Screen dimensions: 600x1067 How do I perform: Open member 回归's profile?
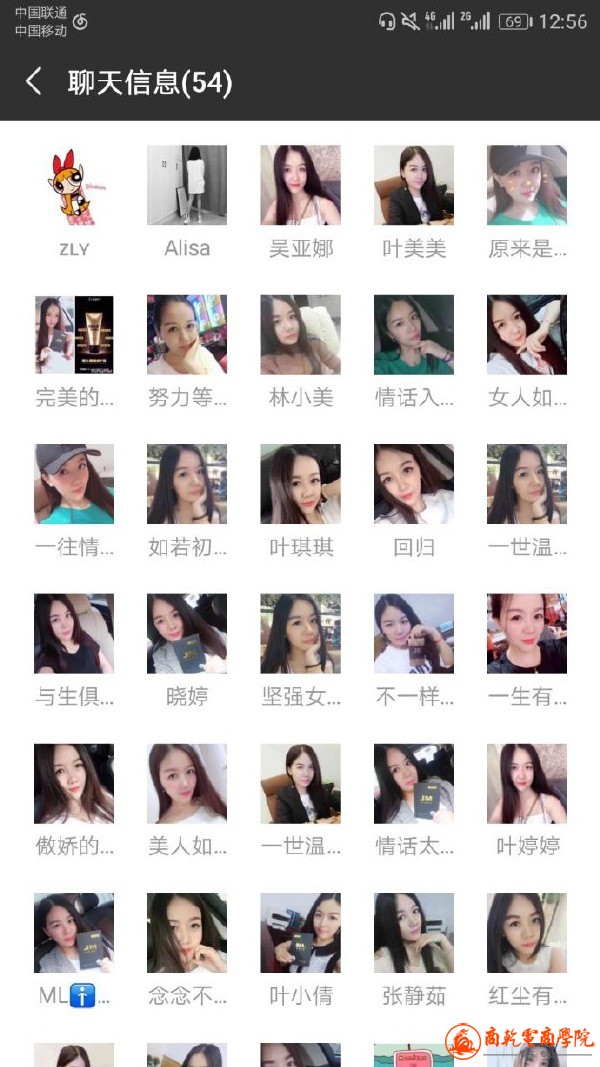414,484
